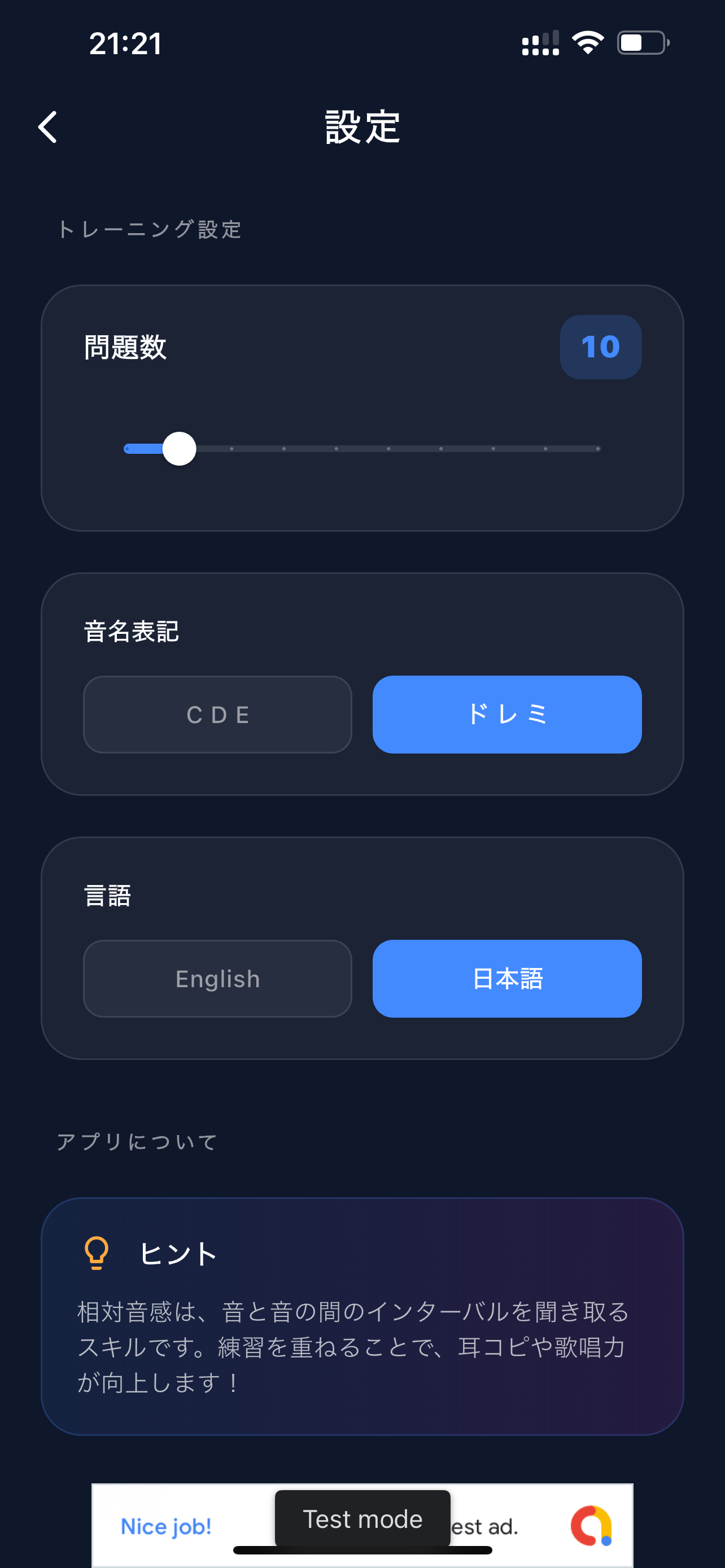Tap the back chevron next to 設定
Viewport: 725px width, 1568px height.
point(47,127)
